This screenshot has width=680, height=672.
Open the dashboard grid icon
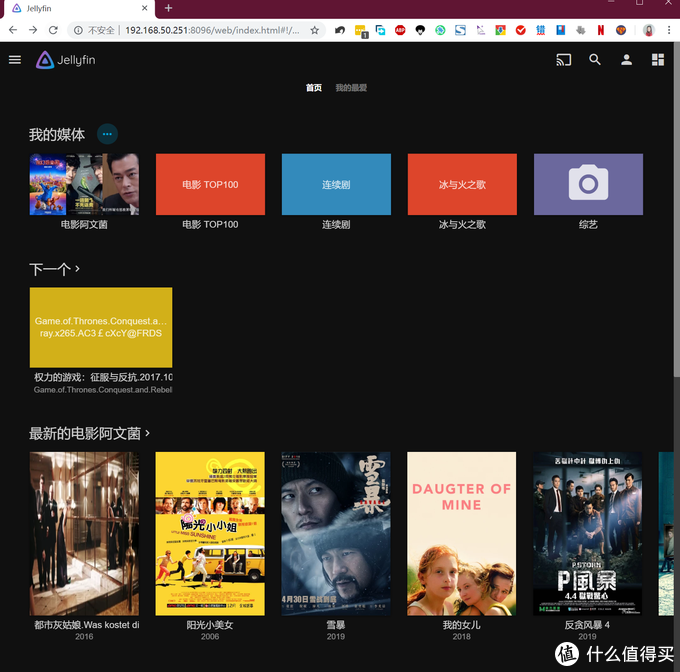click(657, 60)
